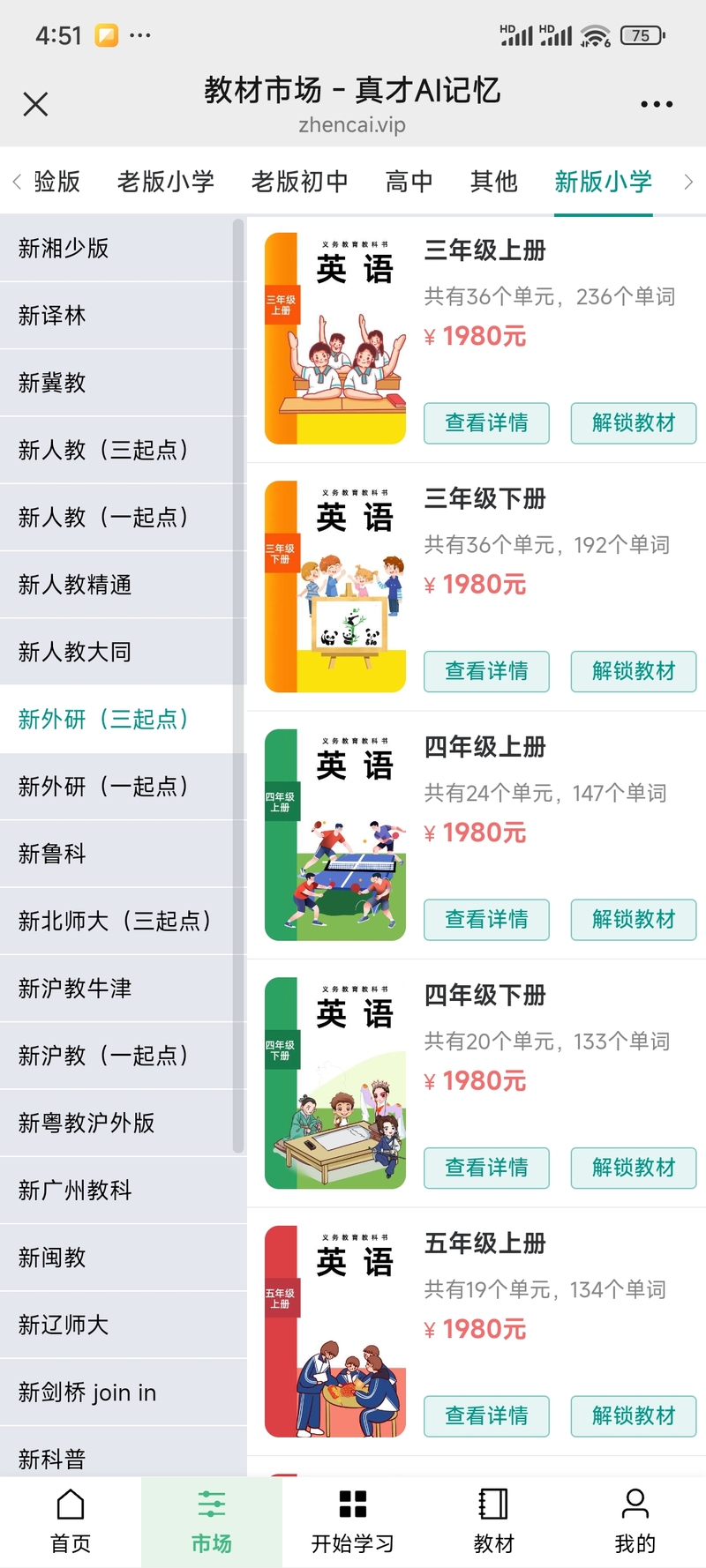Switch to the 高中 tab

tap(409, 182)
